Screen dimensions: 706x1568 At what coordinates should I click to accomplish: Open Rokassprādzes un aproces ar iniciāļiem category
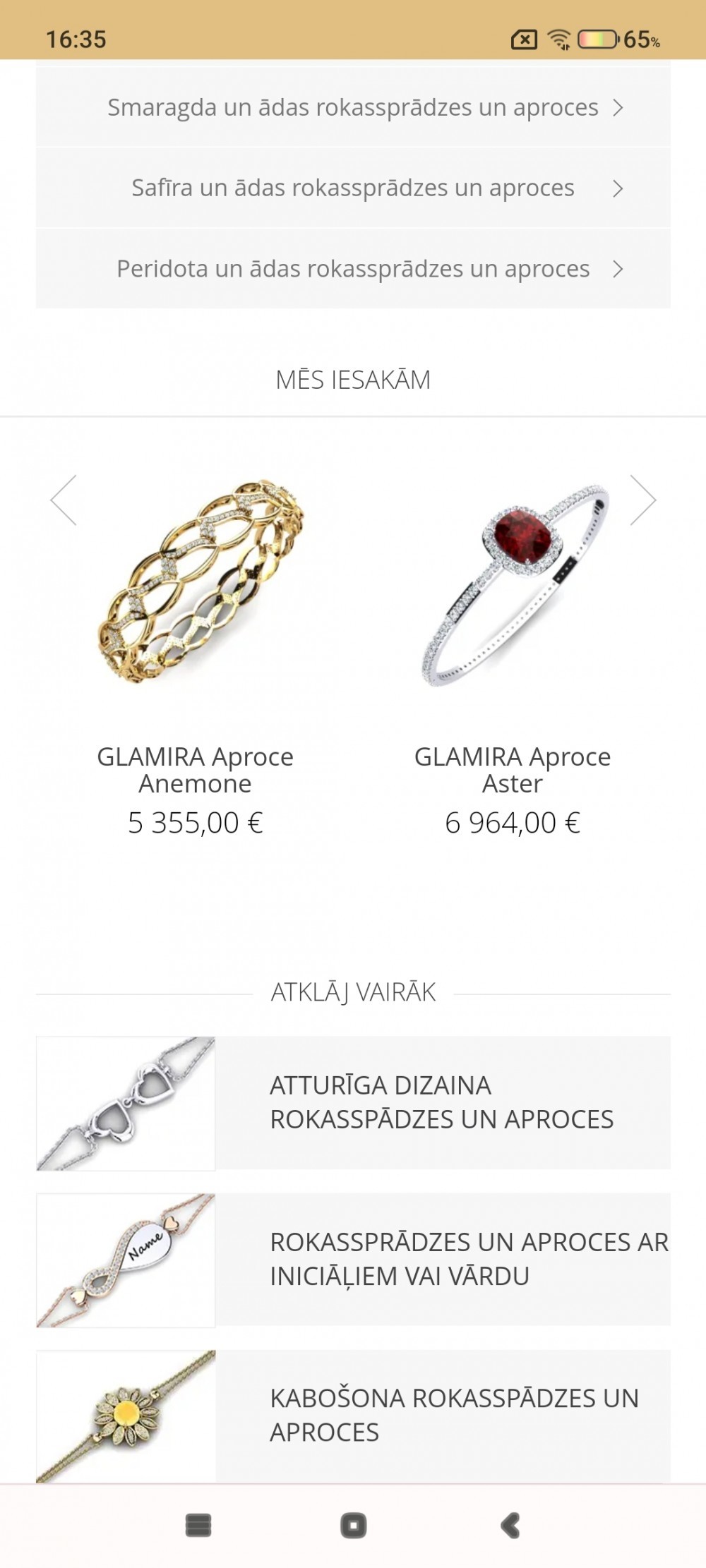pyautogui.click(x=353, y=1260)
